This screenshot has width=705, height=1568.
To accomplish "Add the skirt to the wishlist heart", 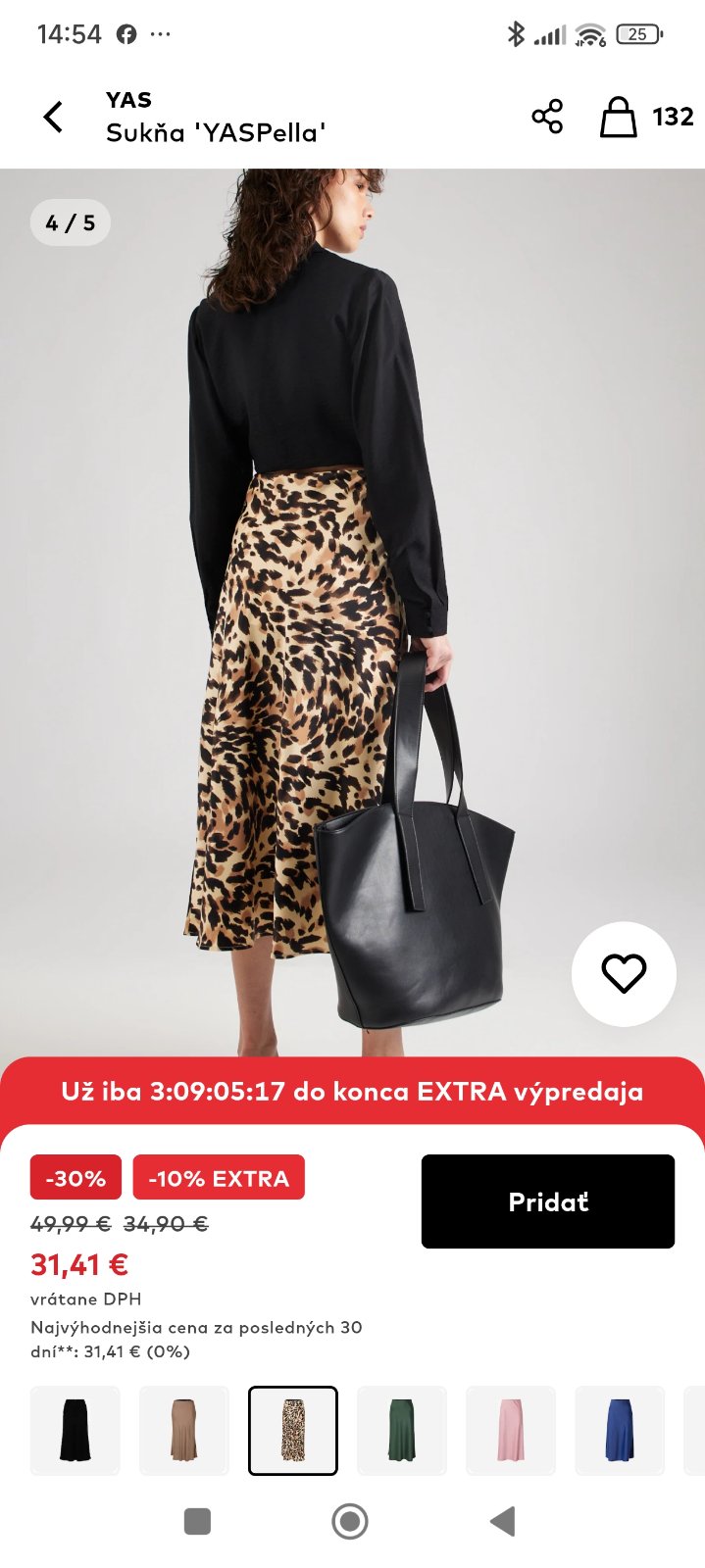I will (x=624, y=973).
